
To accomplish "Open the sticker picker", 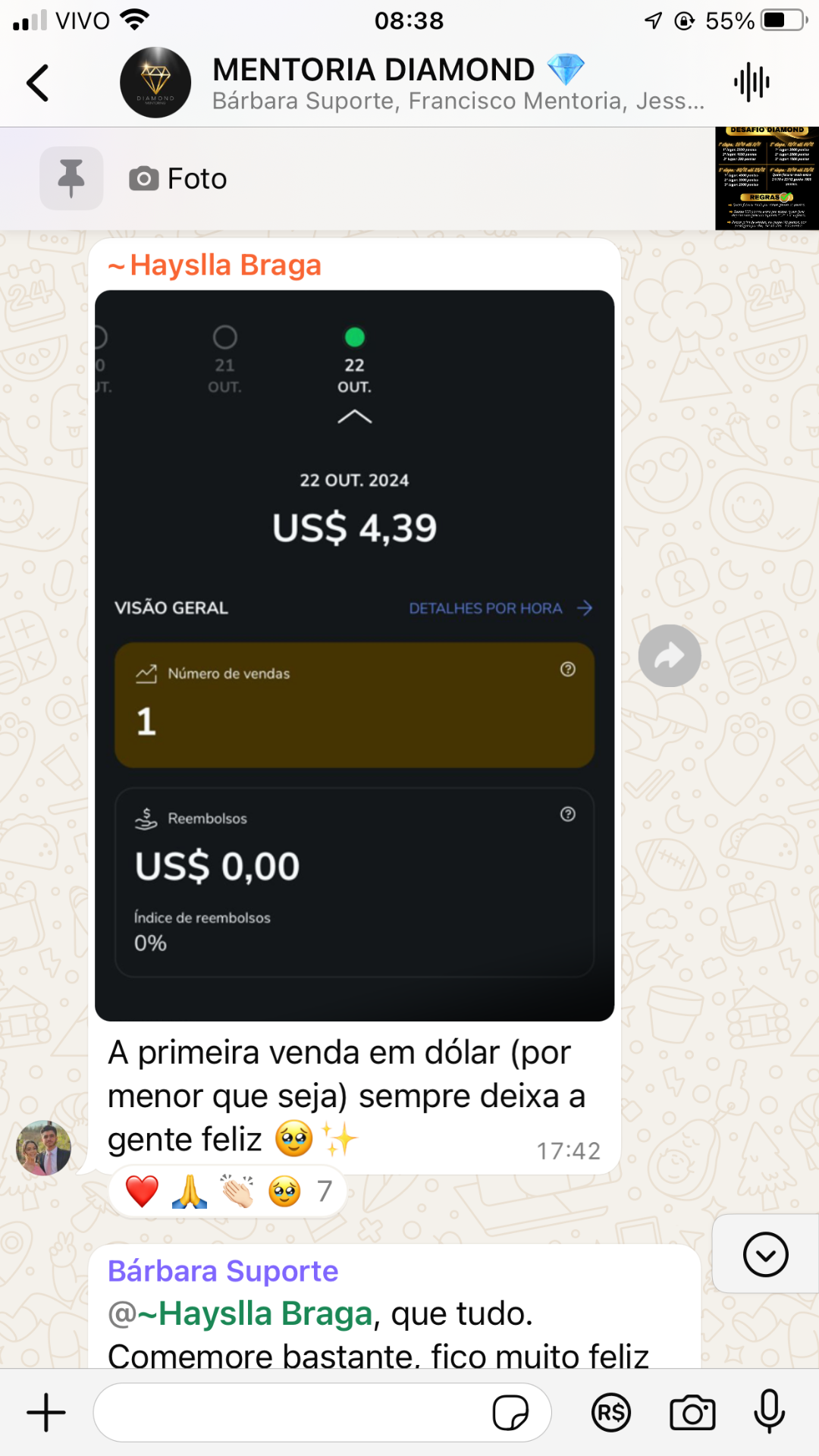I will (x=511, y=1413).
